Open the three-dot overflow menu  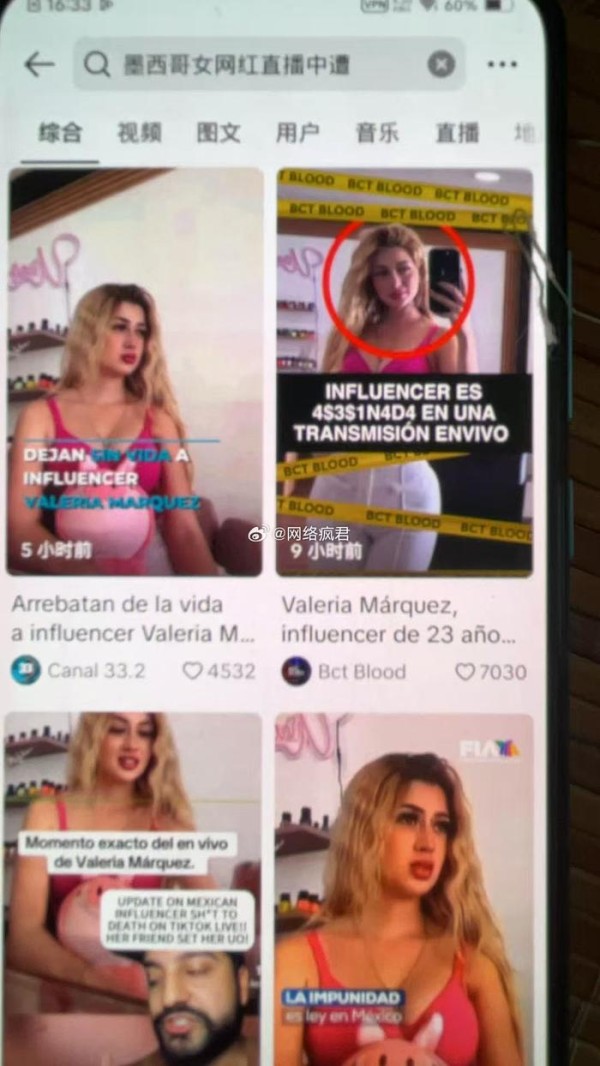tap(502, 65)
